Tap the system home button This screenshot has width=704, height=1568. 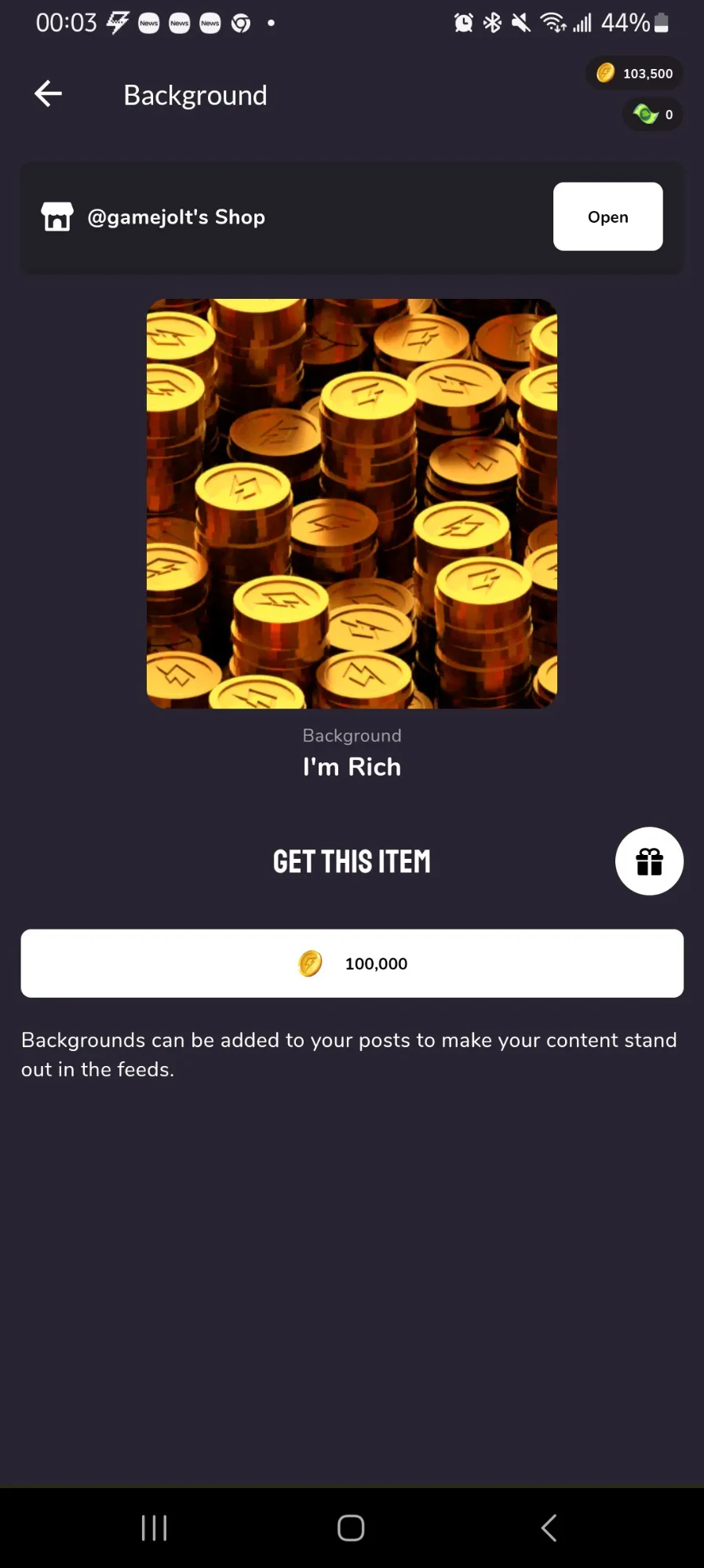[x=351, y=1527]
